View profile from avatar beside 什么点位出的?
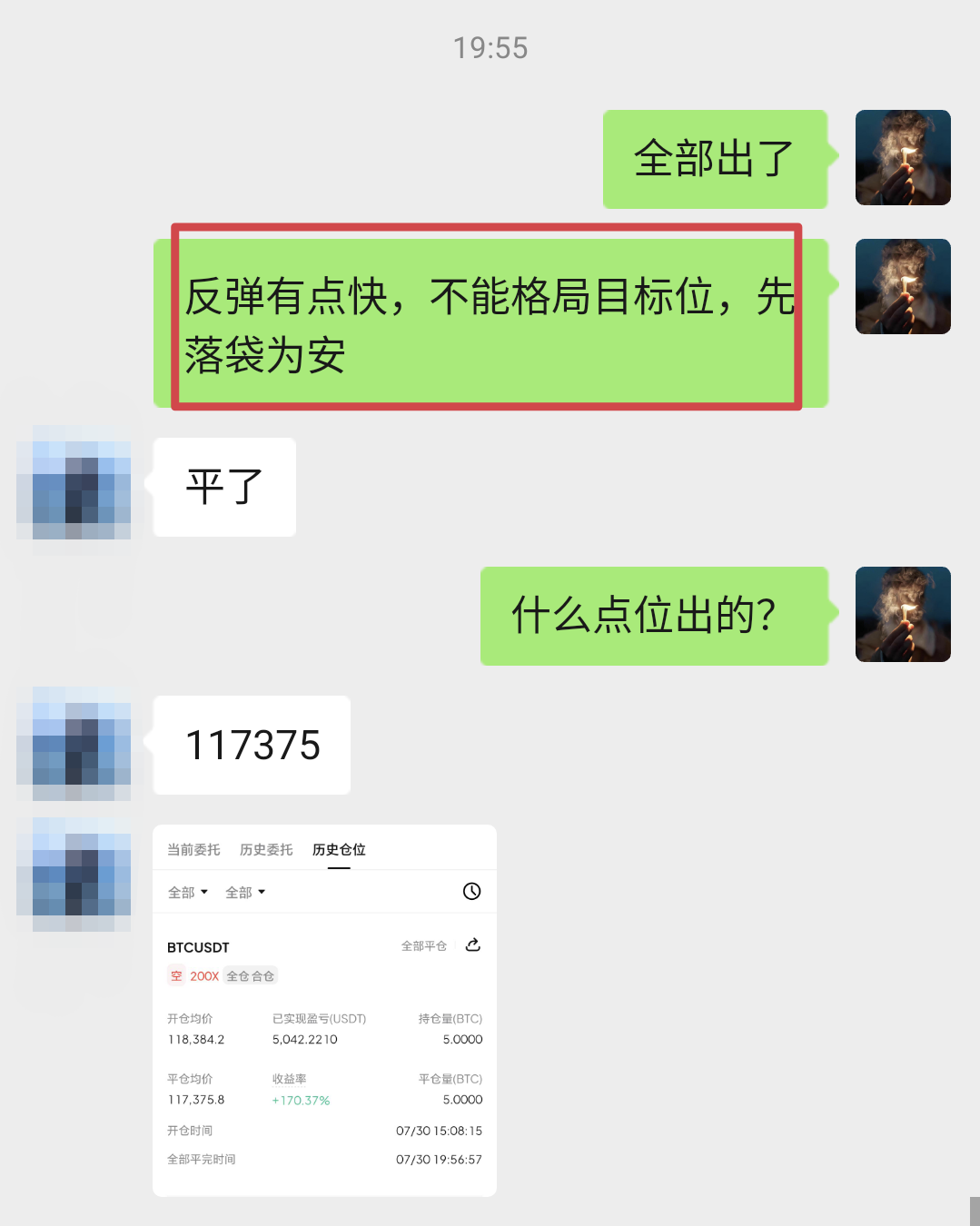 coord(903,614)
